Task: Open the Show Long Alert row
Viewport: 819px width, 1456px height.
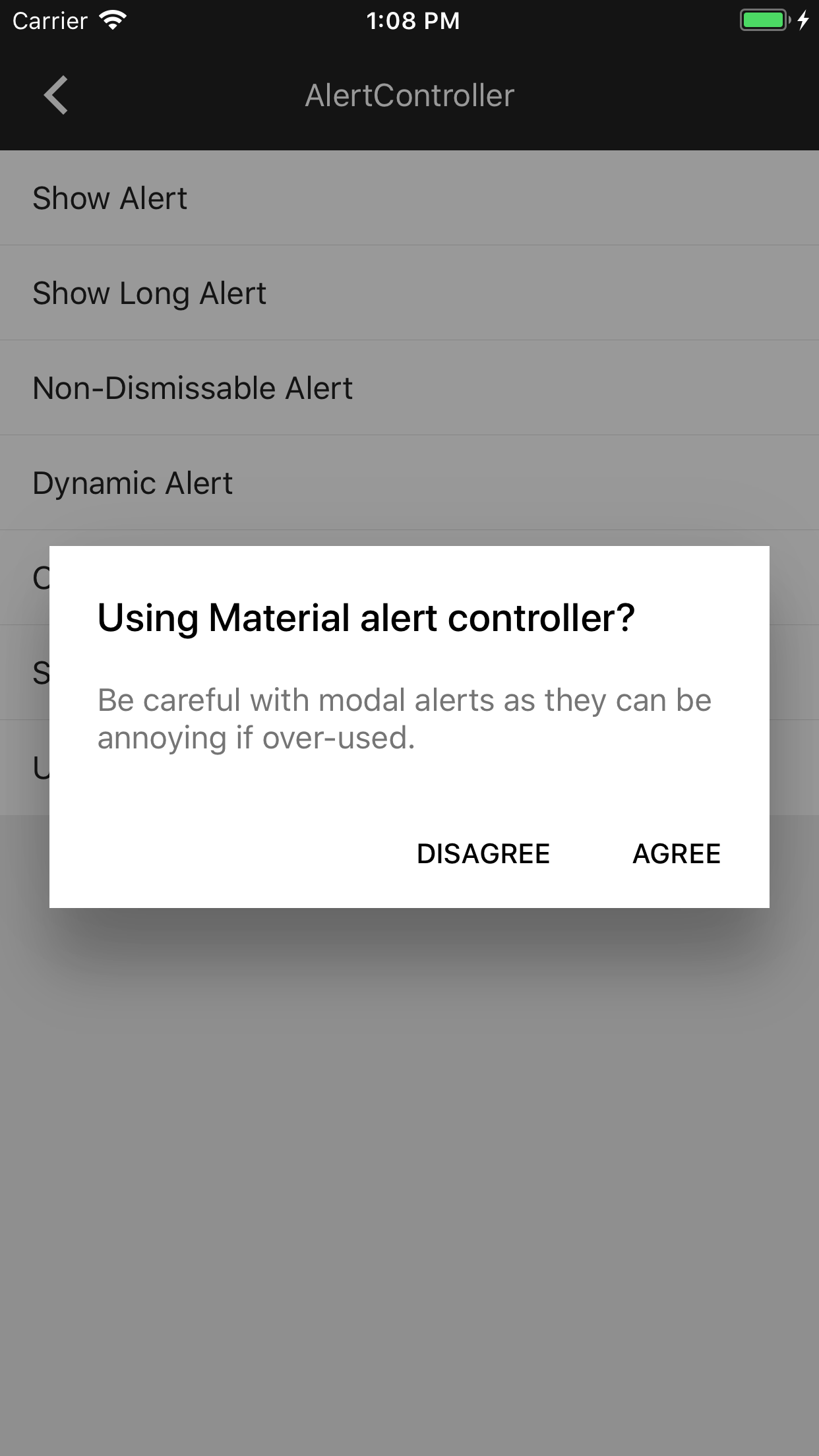Action: click(x=409, y=293)
